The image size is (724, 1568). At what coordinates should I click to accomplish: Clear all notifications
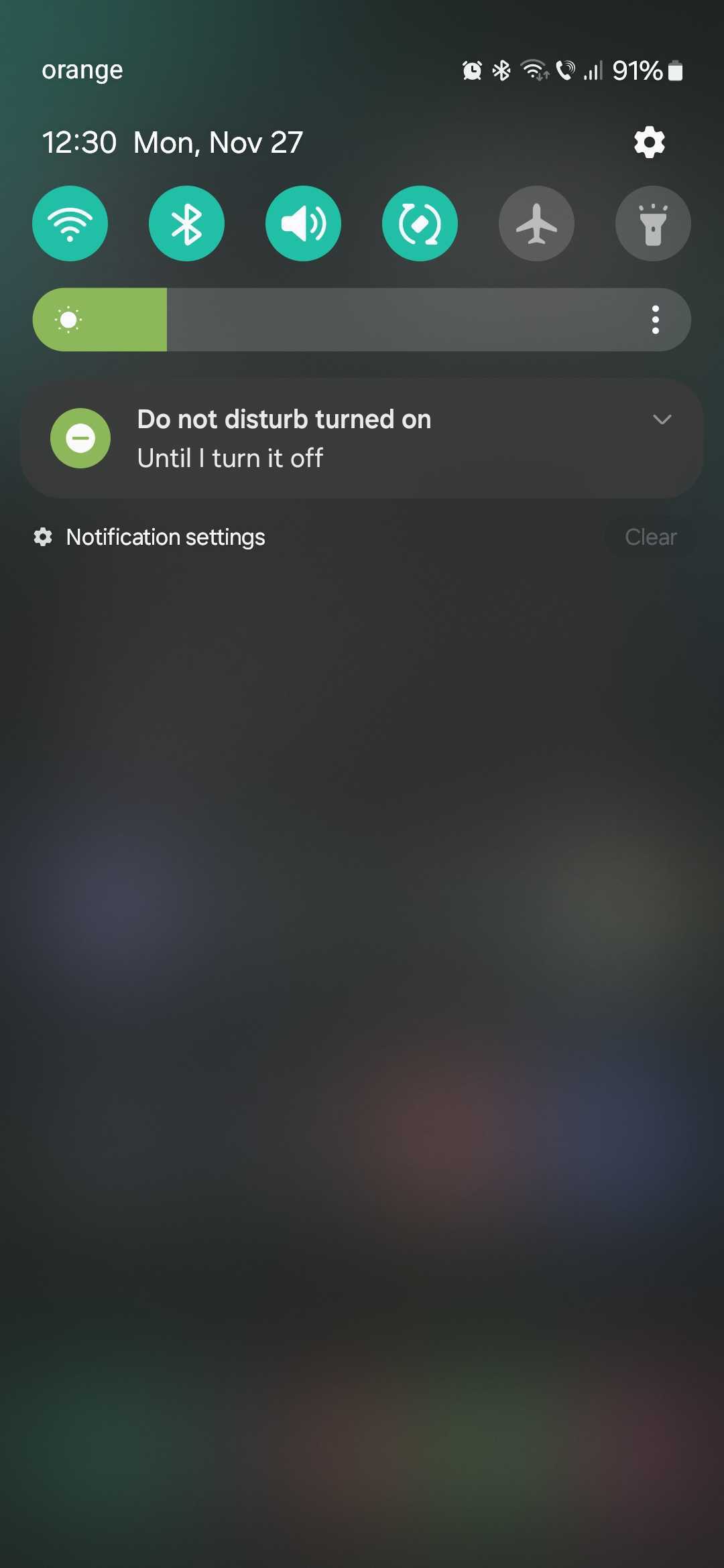point(650,537)
